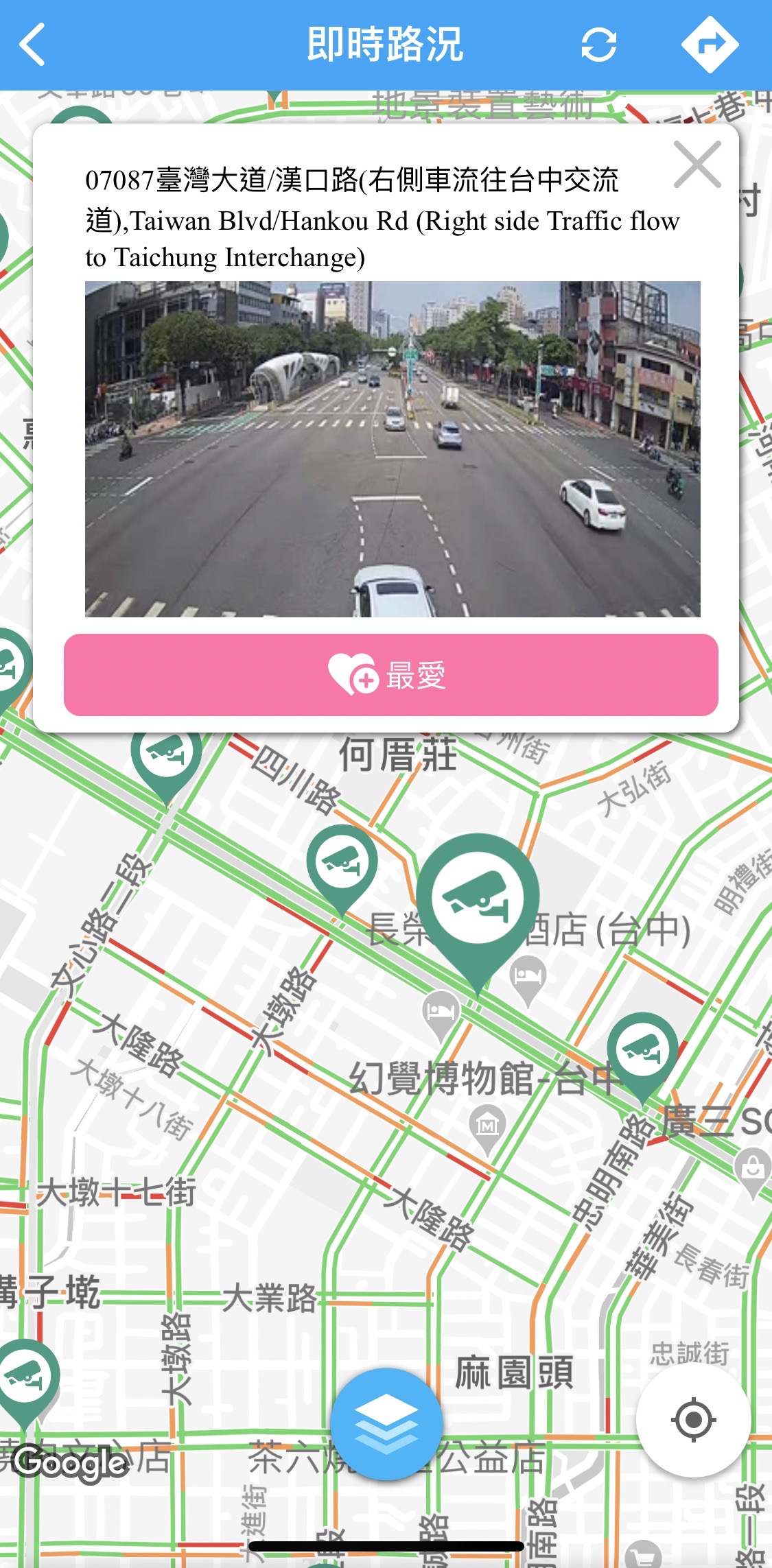Go back using the top-left arrow
Image resolution: width=772 pixels, height=1568 pixels.
pos(33,45)
